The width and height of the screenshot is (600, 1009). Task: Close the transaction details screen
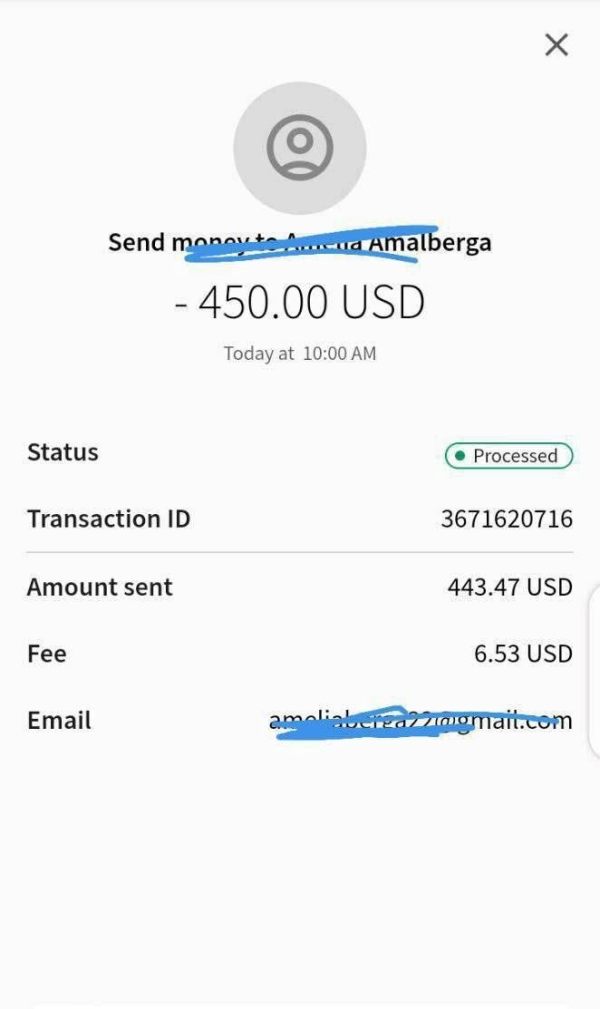[x=556, y=45]
